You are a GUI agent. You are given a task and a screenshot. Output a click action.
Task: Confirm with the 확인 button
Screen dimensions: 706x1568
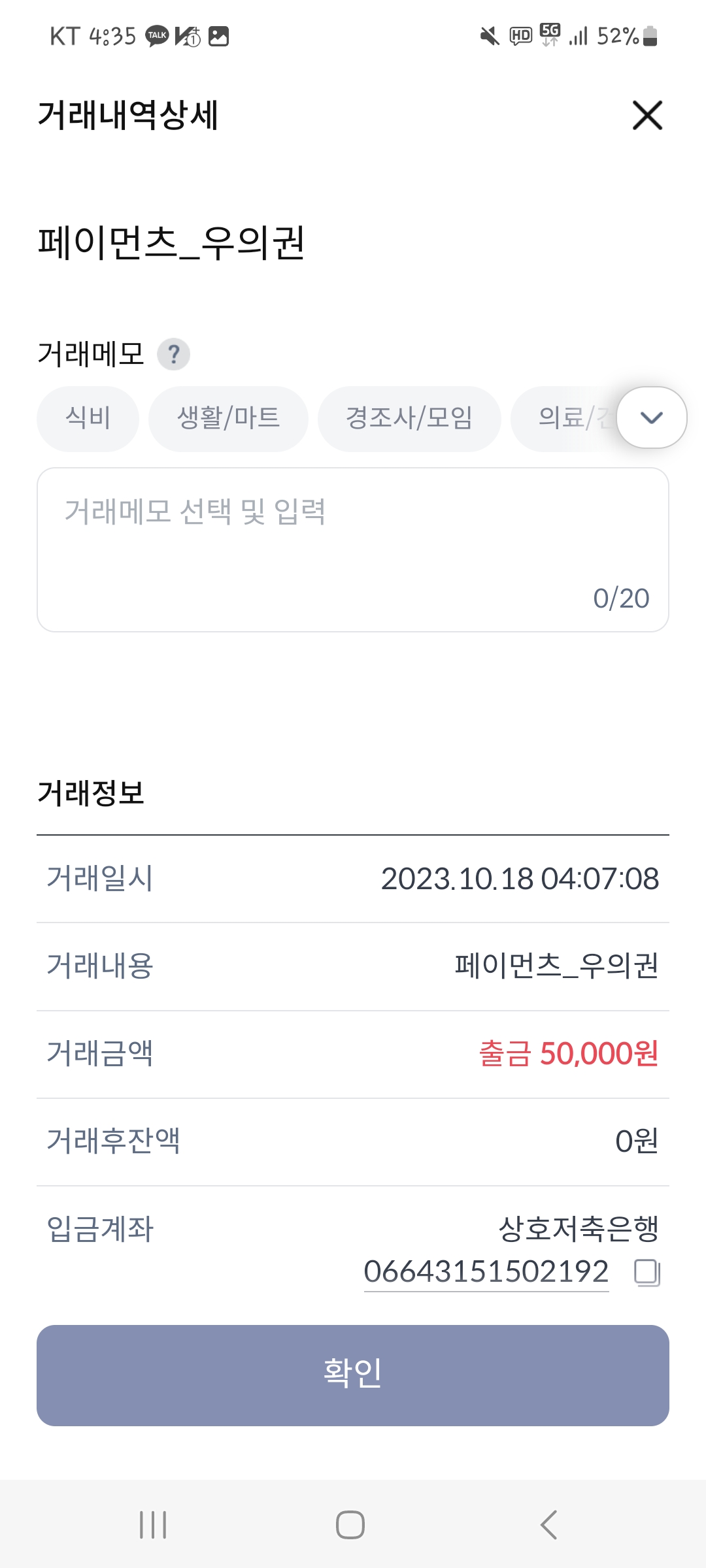click(353, 1375)
